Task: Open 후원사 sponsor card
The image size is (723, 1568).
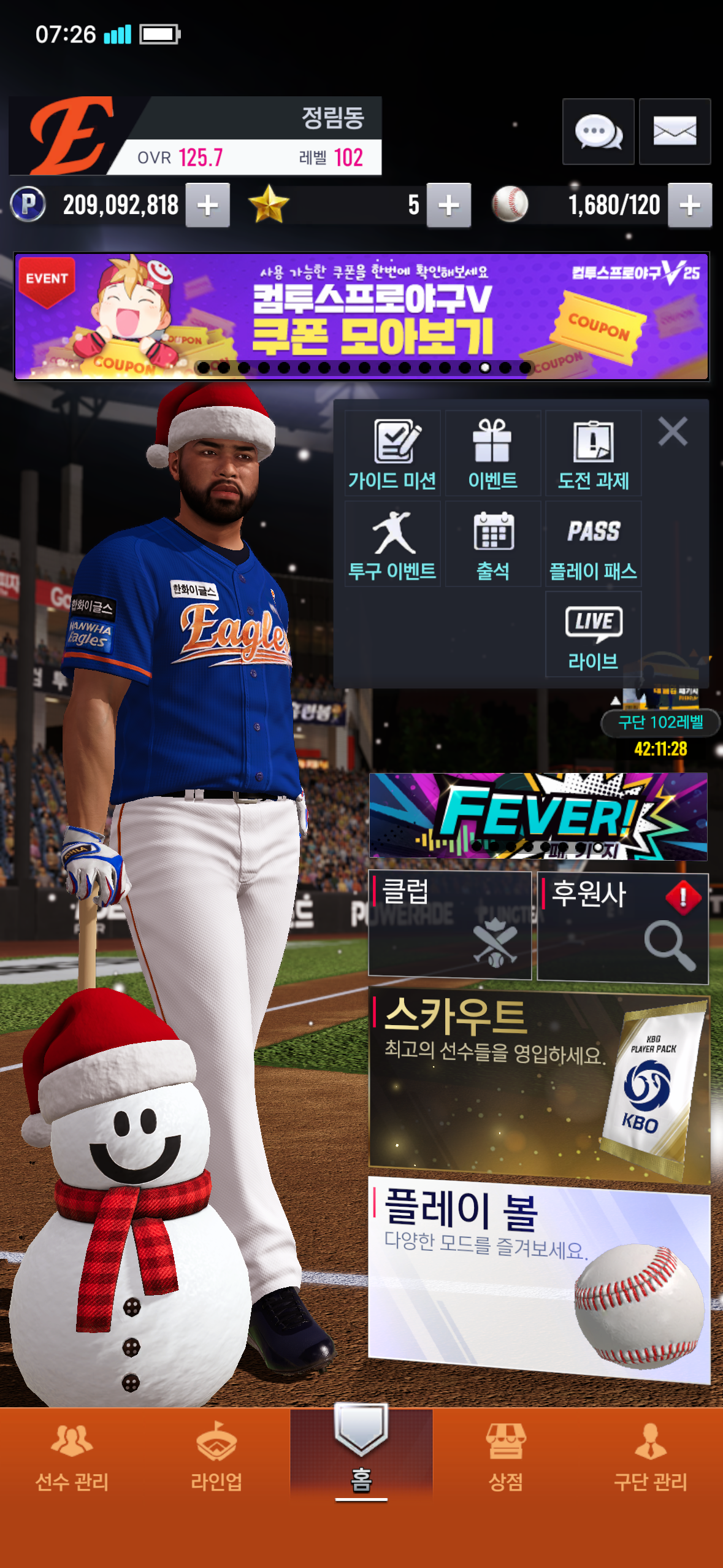Action: point(622,928)
